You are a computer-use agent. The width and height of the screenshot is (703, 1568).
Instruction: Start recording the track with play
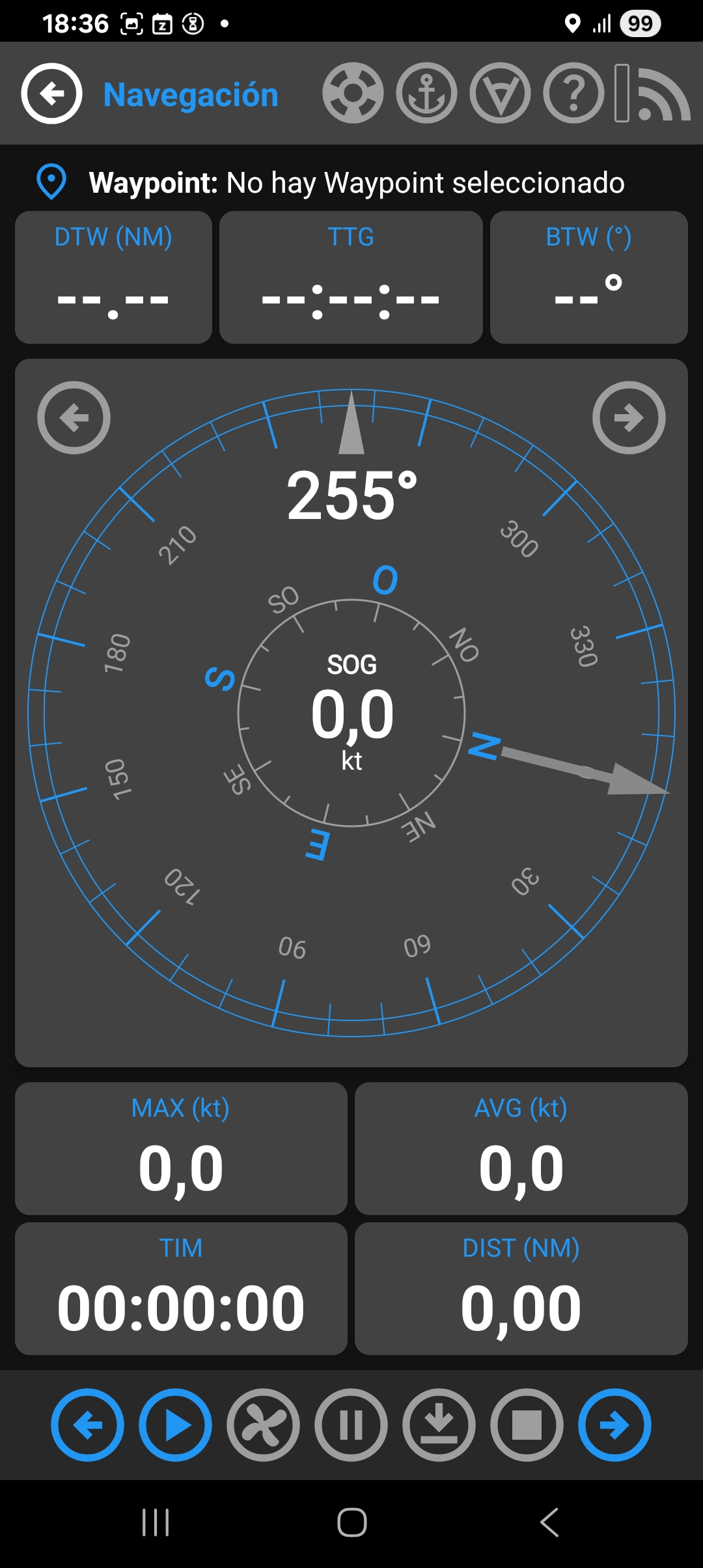tap(175, 1425)
